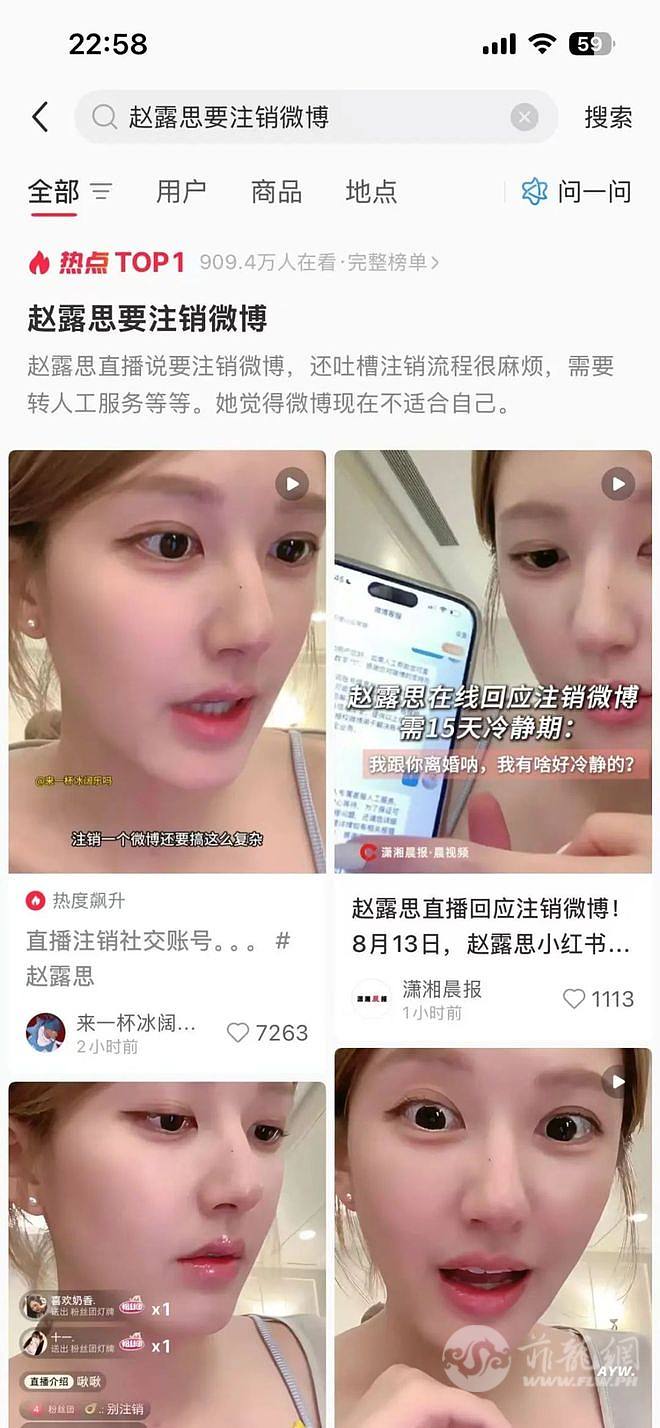Like the post by 来一杯冰阔

(x=238, y=1033)
